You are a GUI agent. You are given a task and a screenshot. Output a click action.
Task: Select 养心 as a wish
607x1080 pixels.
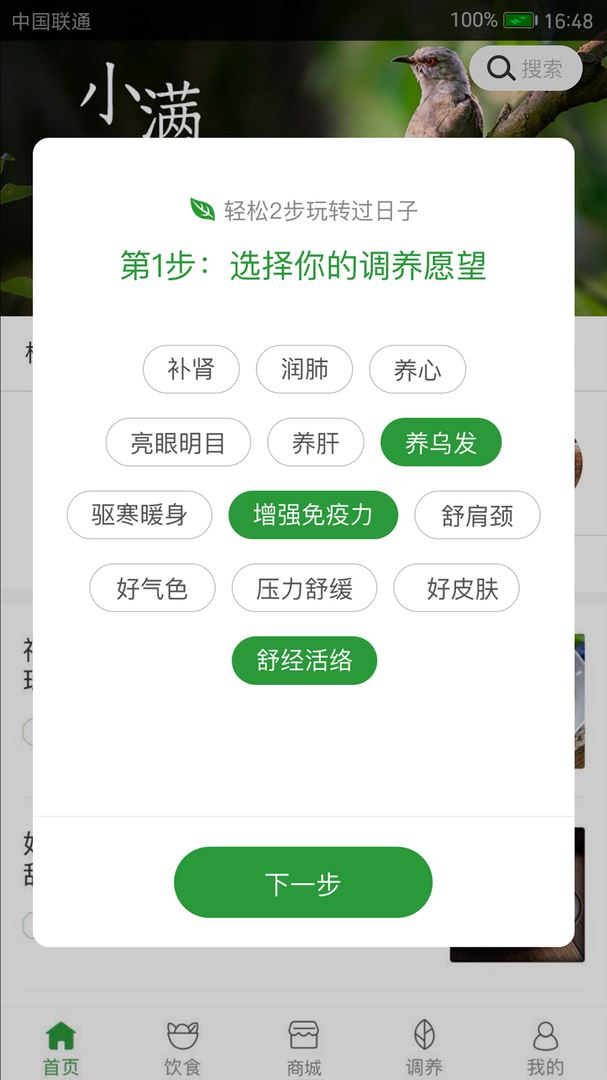[x=417, y=369]
